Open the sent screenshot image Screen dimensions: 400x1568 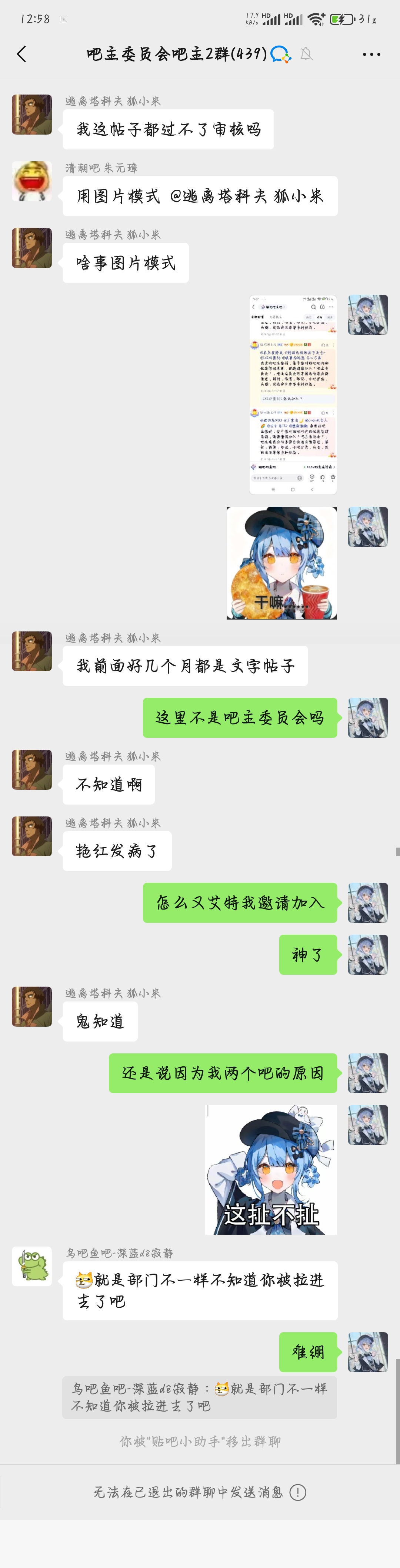coord(292,395)
